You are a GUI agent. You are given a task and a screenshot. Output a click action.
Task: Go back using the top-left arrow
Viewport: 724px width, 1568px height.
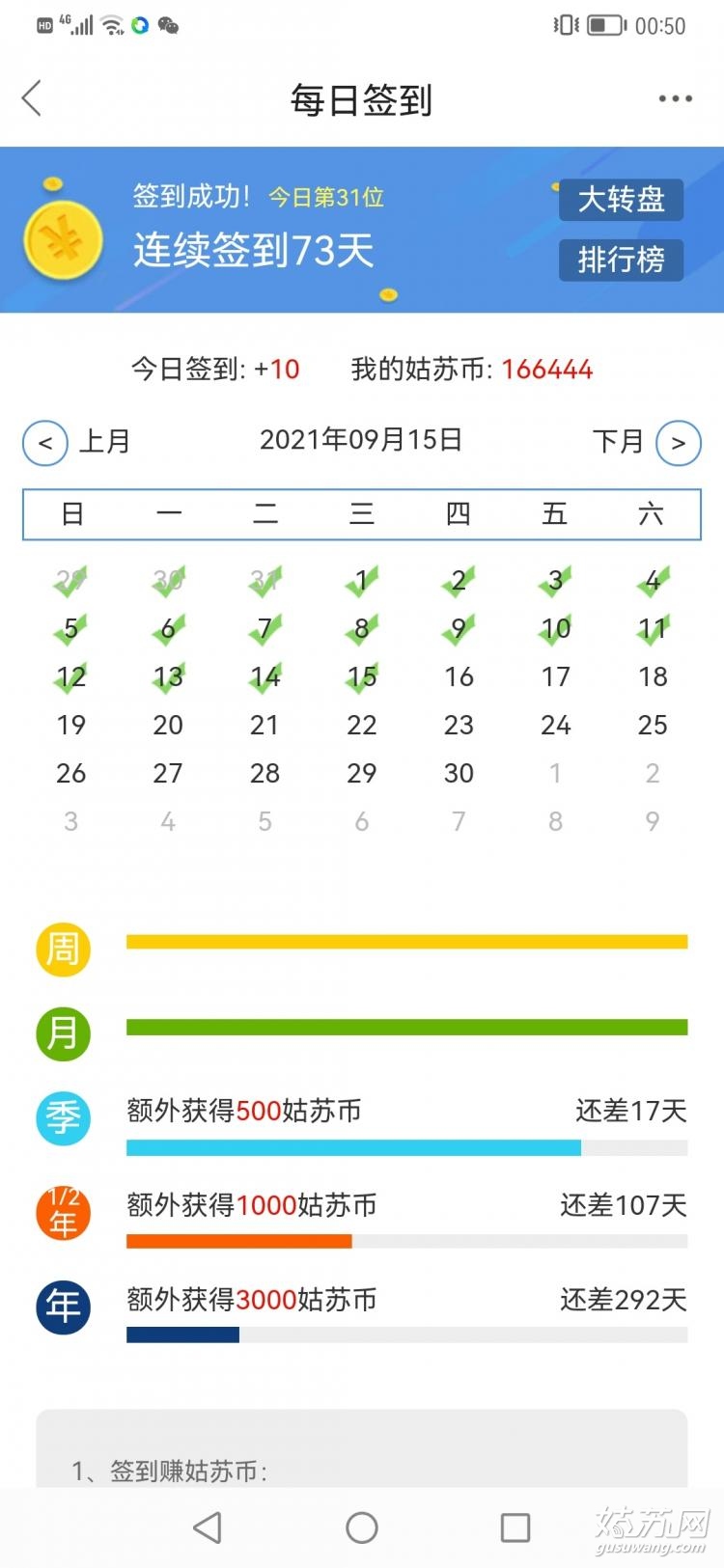(x=32, y=98)
